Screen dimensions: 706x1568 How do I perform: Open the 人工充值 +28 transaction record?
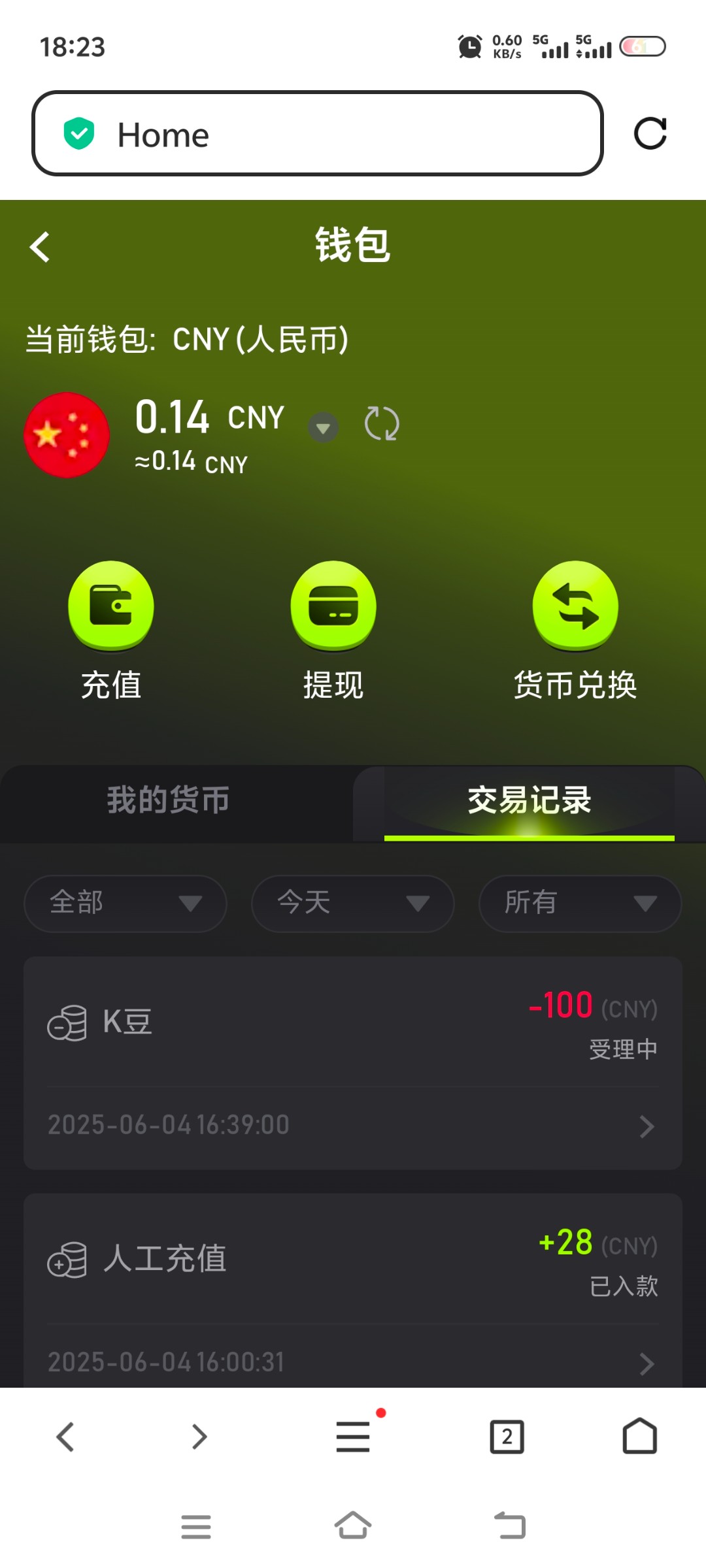pyautogui.click(x=353, y=1291)
